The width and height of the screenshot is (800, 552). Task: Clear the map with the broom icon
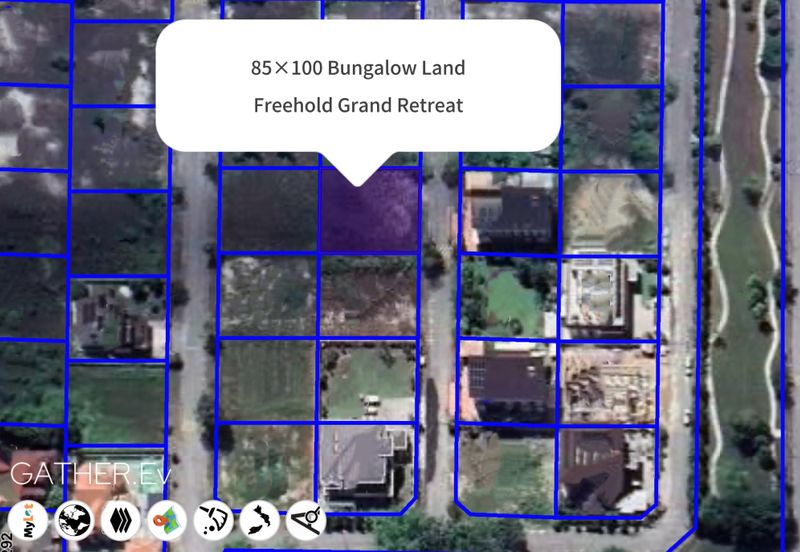213,520
